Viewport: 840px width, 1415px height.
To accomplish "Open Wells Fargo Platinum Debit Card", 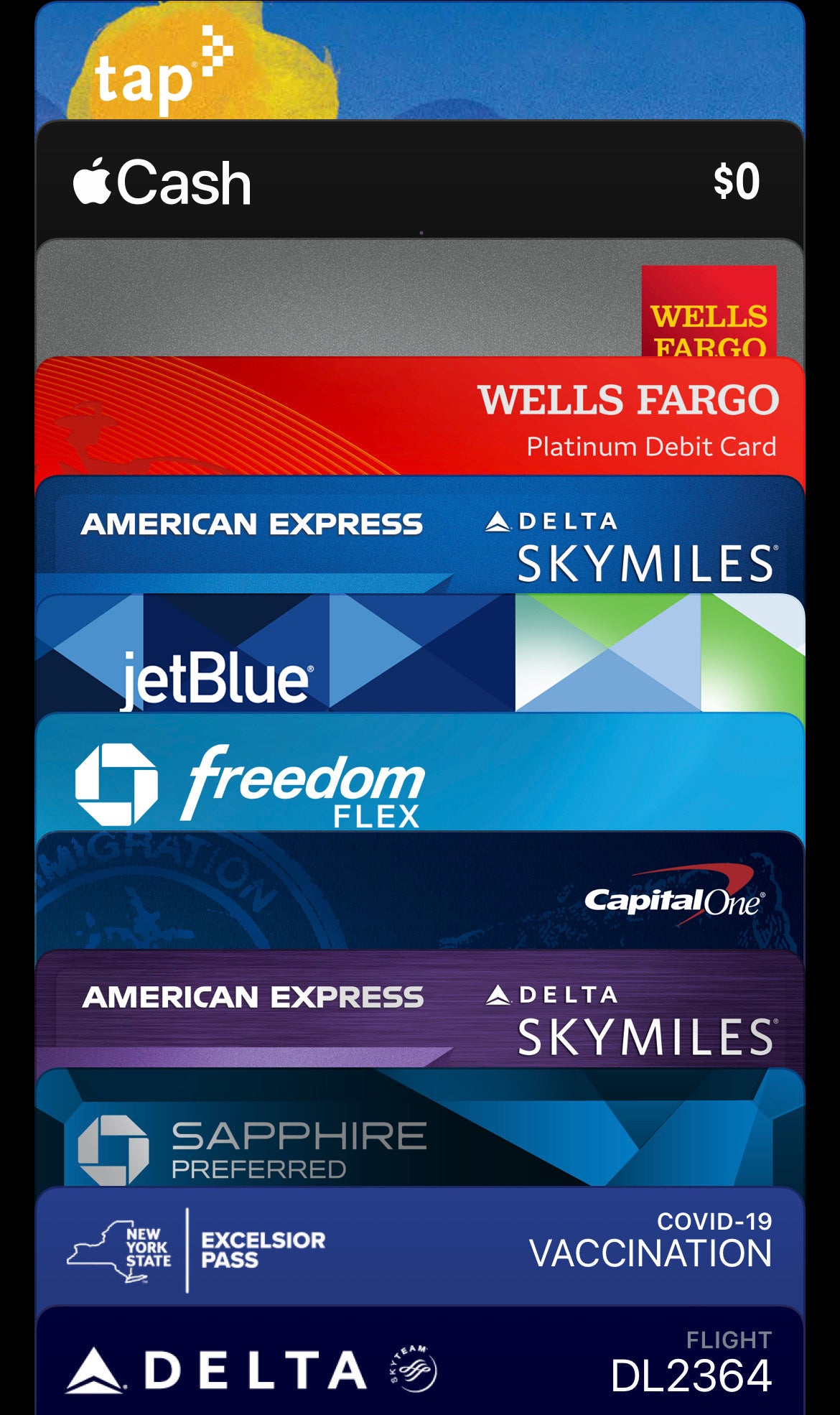I will tap(420, 418).
